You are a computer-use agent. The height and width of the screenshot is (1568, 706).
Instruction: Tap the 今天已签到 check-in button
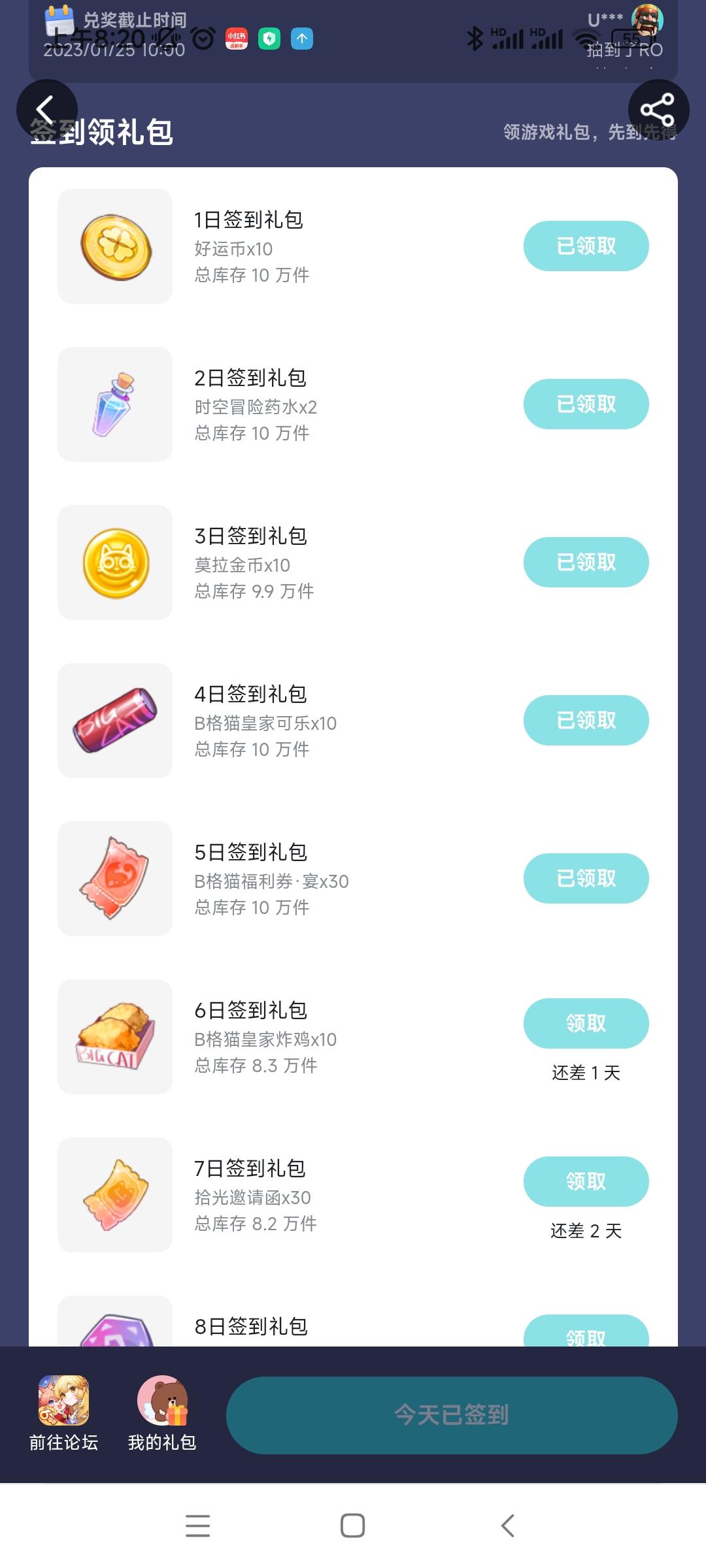coord(451,1415)
